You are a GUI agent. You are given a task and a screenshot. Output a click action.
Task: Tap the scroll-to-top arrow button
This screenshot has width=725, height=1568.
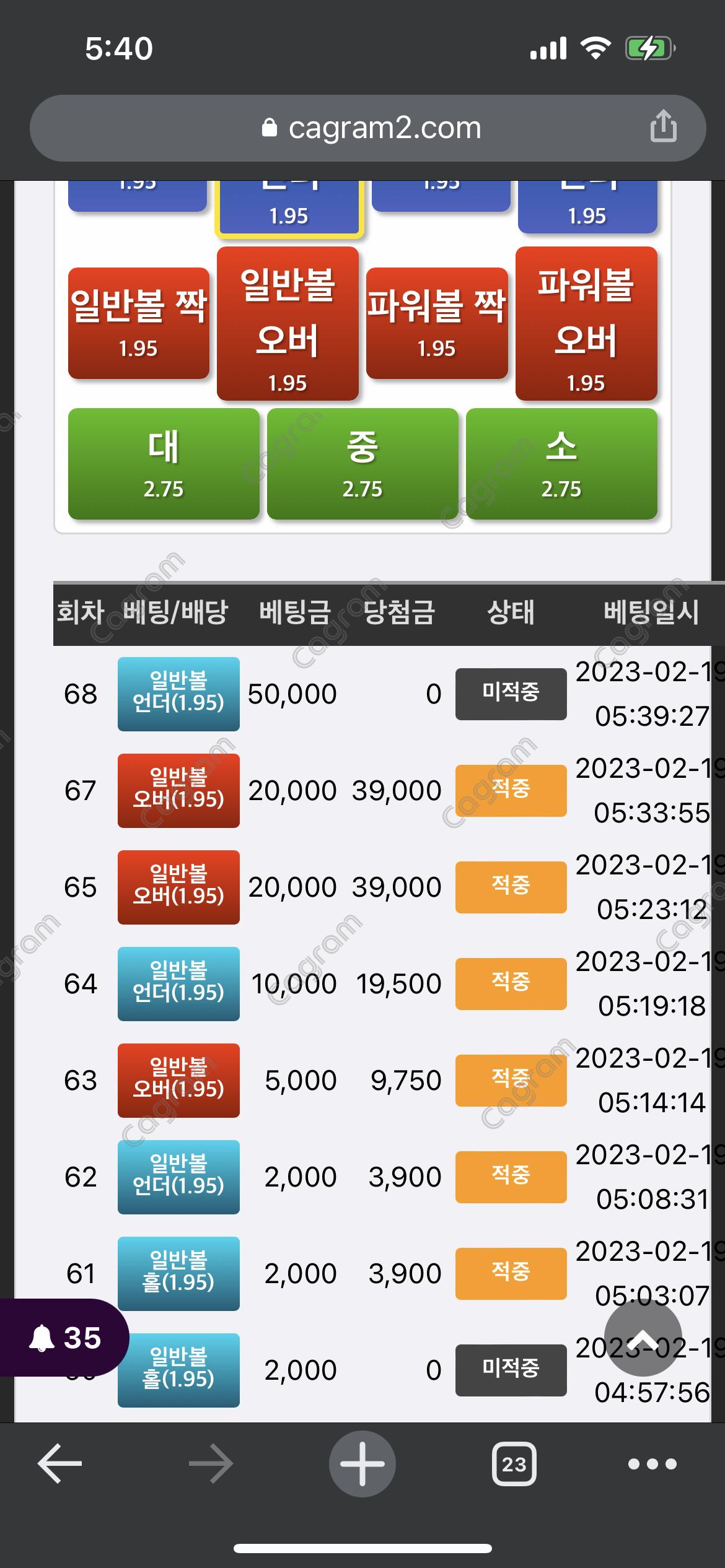643,1338
